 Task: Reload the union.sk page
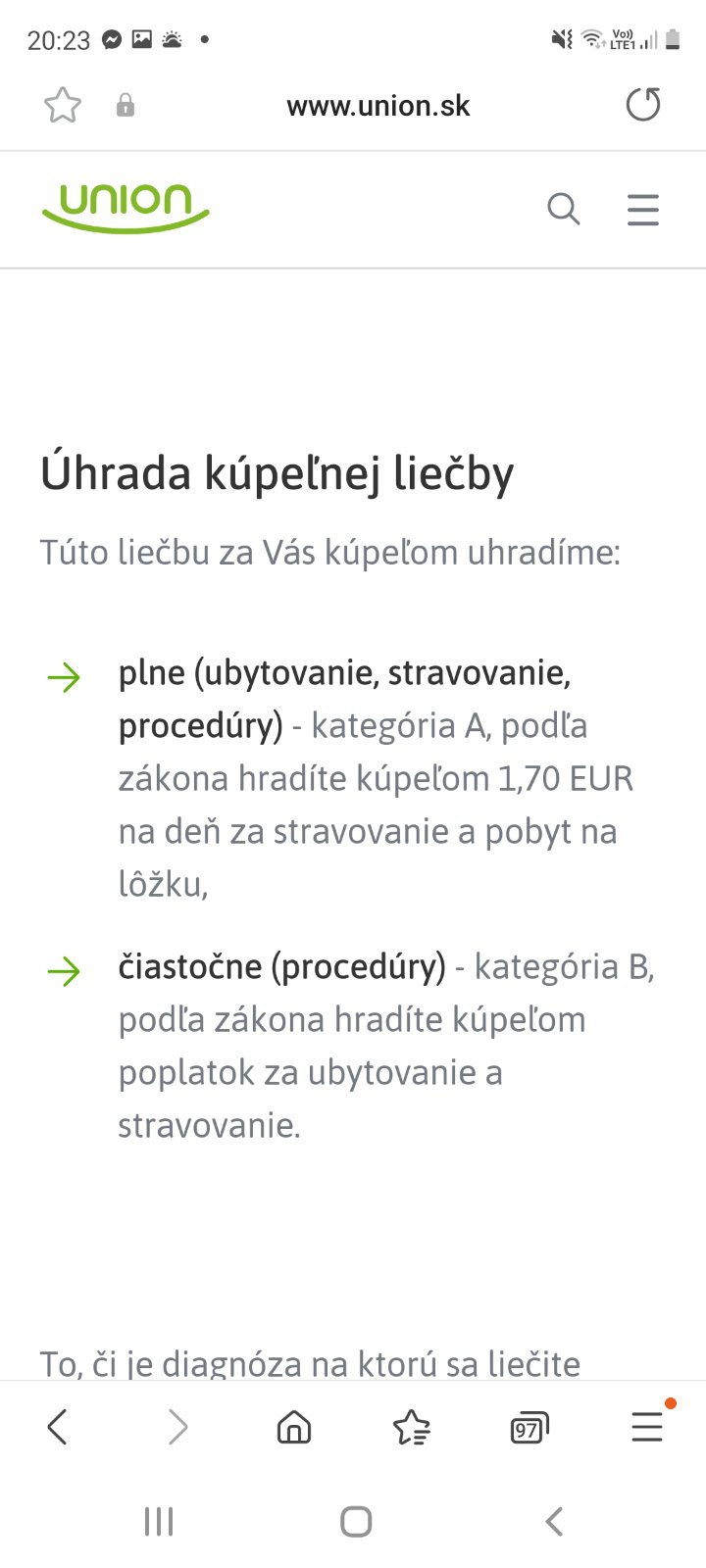[x=643, y=105]
